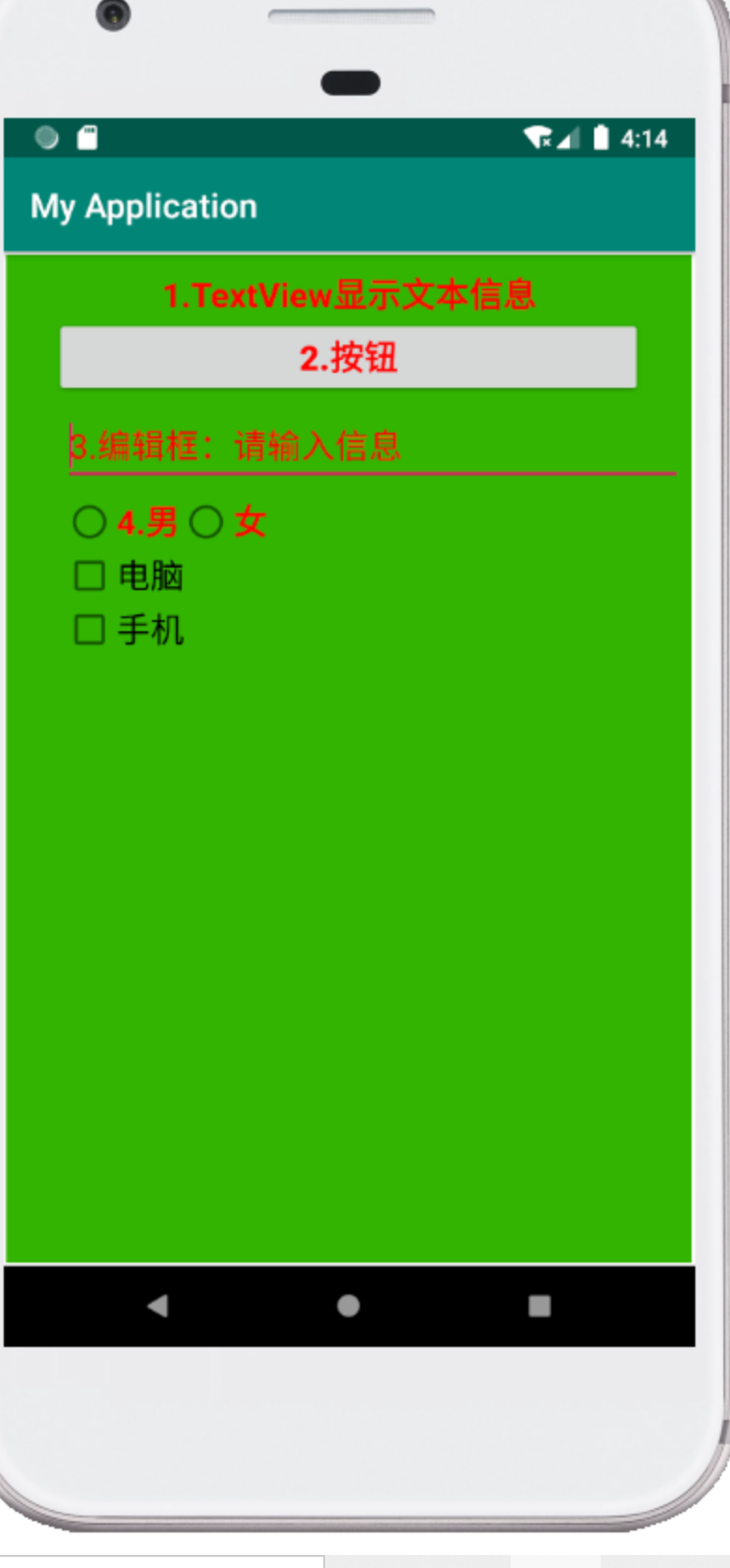
Task: Choose the 女 radio option
Action: [x=206, y=522]
